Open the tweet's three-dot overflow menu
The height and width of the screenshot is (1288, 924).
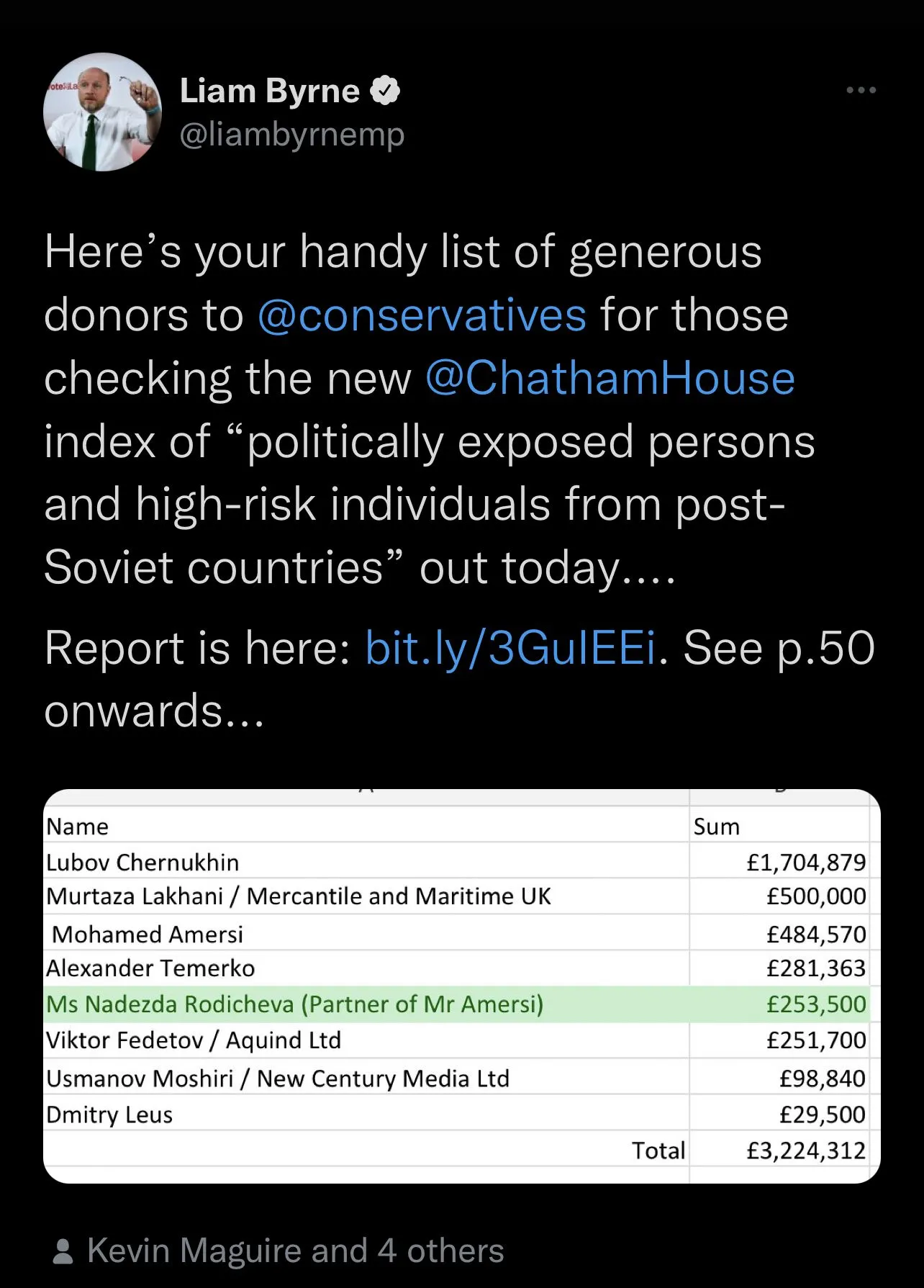point(861,91)
